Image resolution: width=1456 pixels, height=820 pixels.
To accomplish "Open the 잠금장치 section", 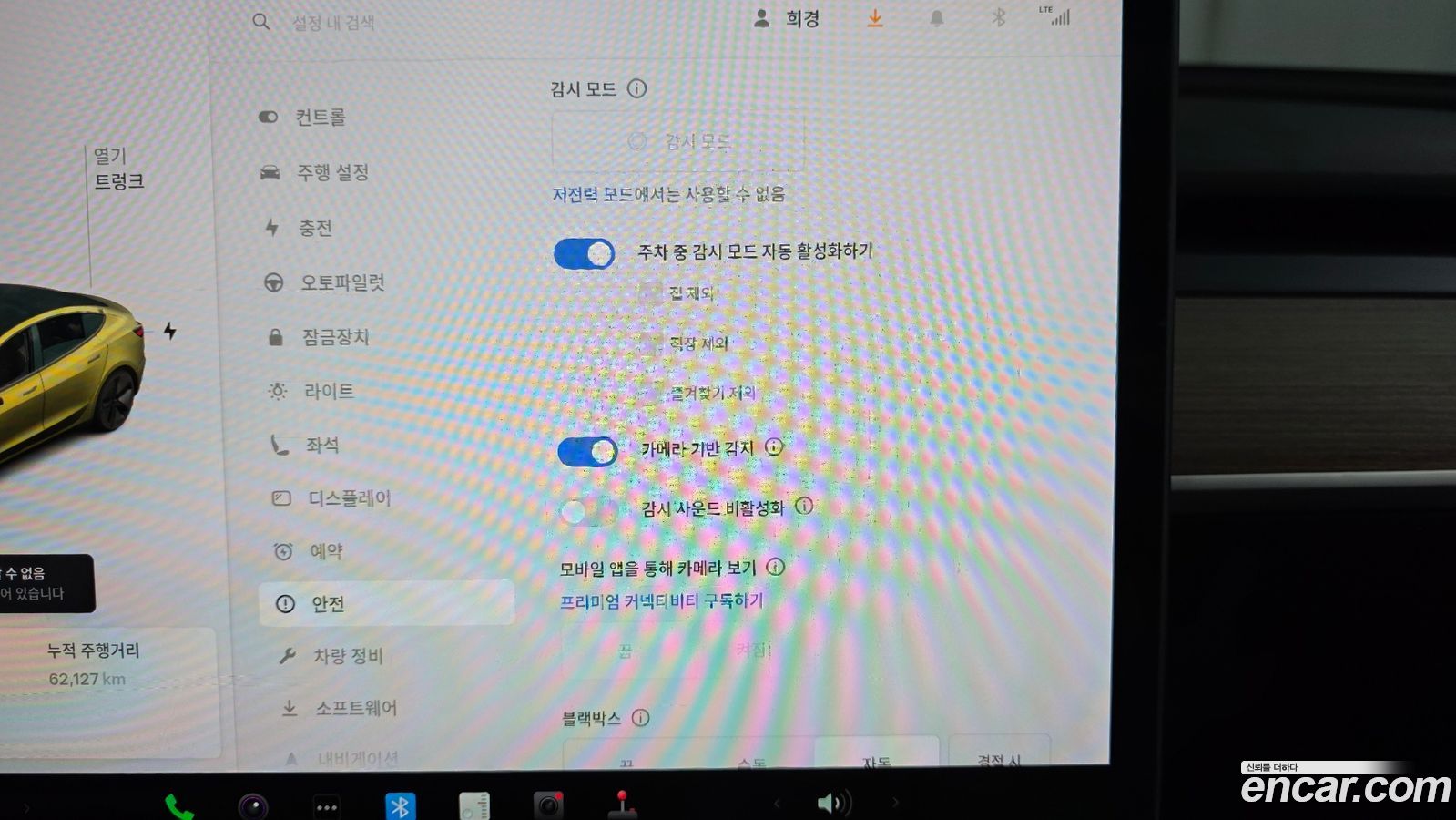I will 318,337.
